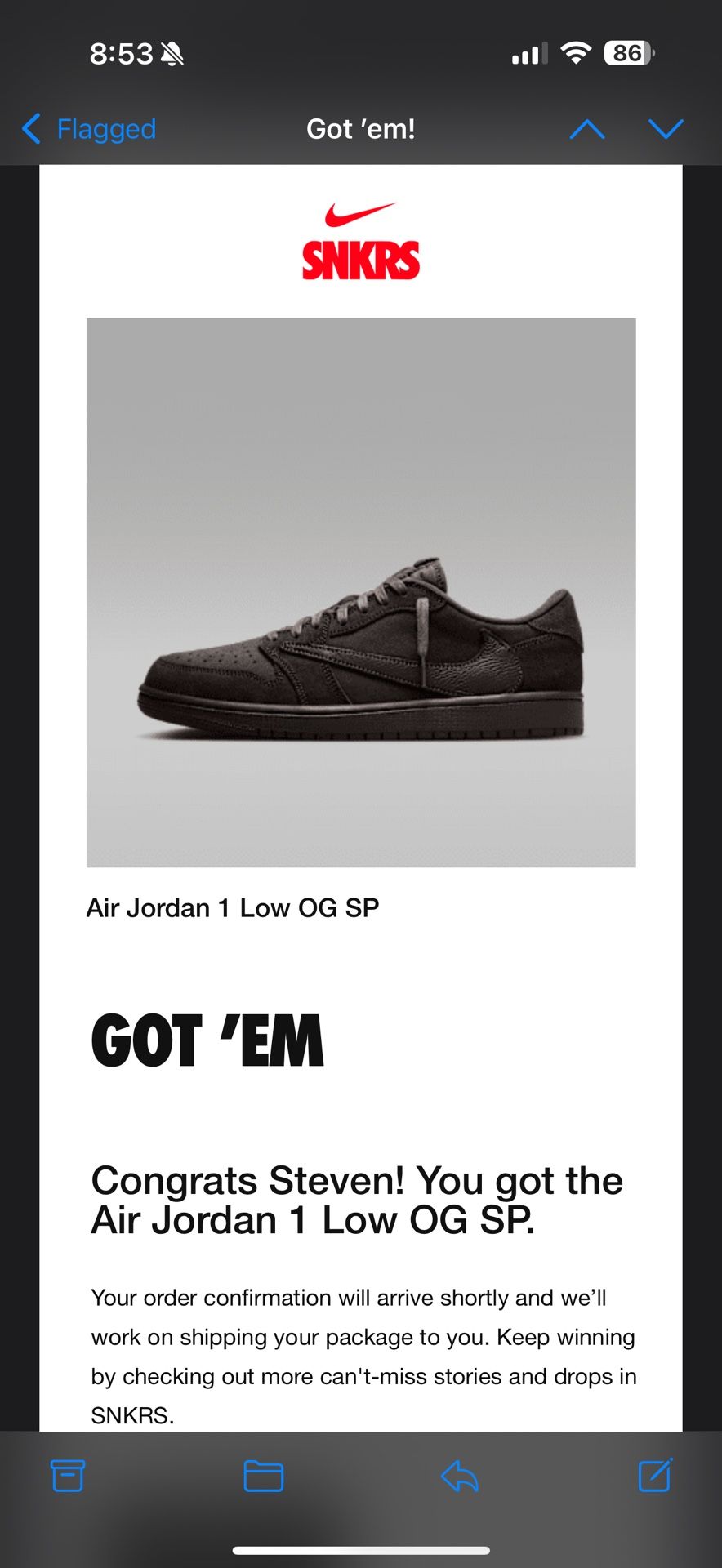Open the Air Jordan 1 Low shoe image
Image resolution: width=722 pixels, height=1568 pixels.
[361, 593]
